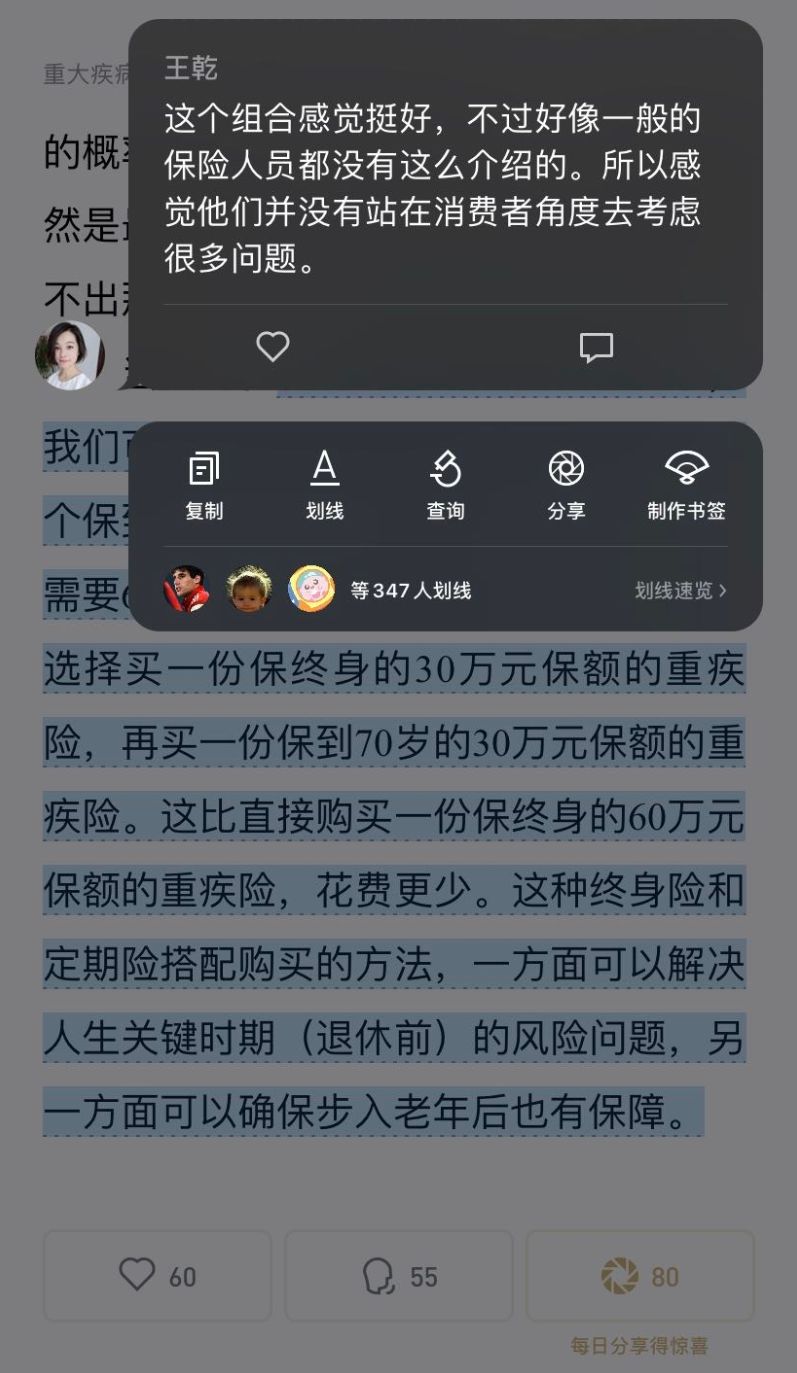Like the note using the 60 heart button
This screenshot has width=797, height=1373.
tap(158, 1276)
